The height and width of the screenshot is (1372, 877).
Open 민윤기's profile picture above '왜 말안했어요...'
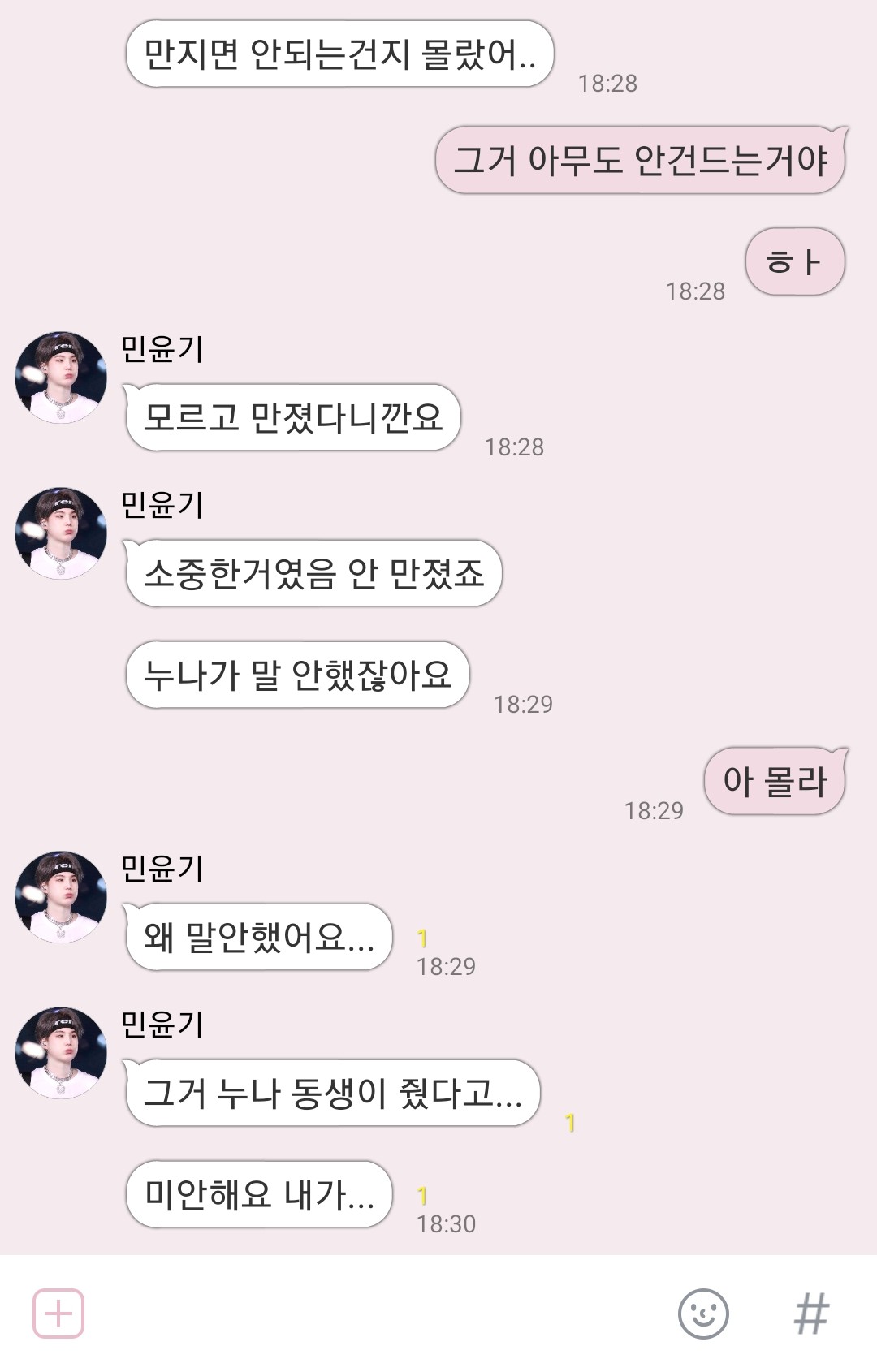61,896
